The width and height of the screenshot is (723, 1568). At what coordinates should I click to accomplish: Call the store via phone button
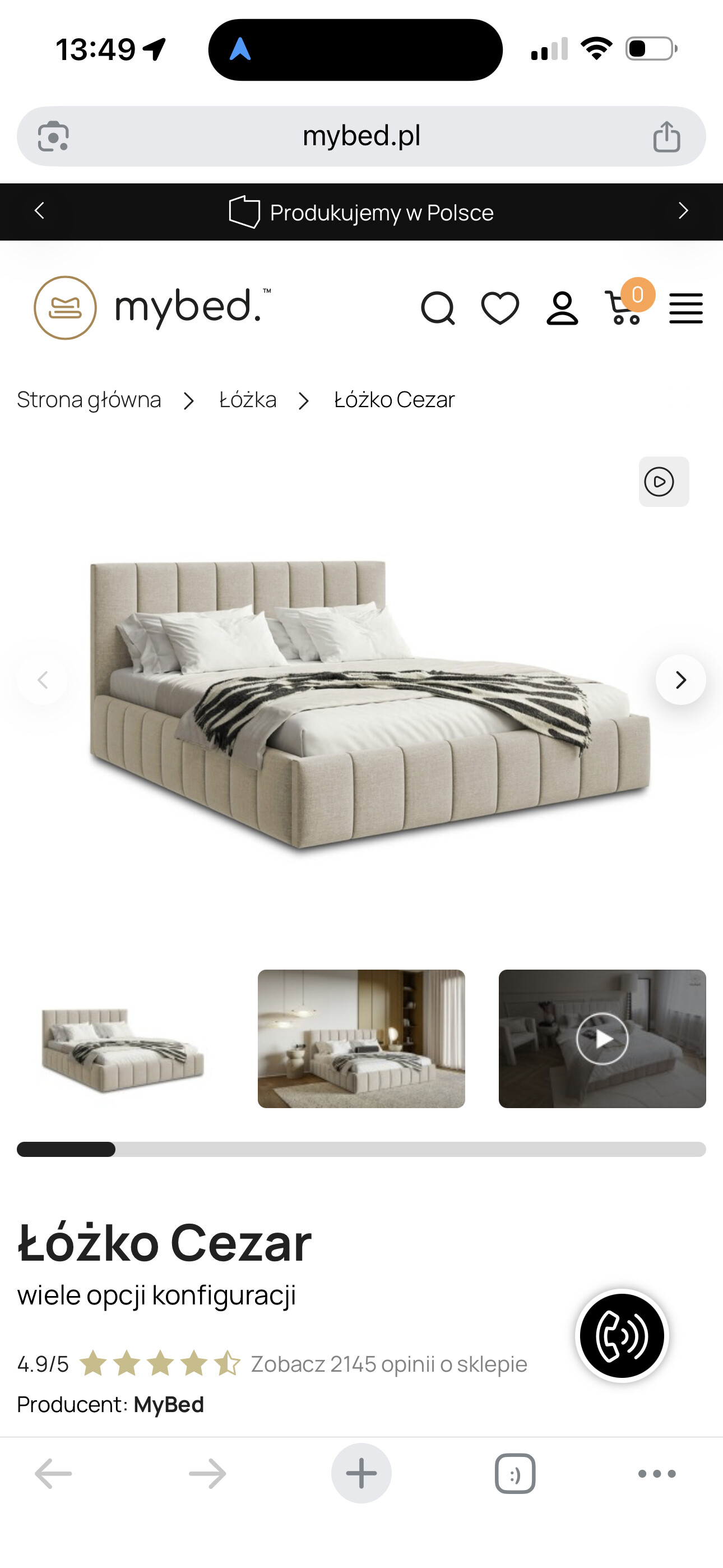pyautogui.click(x=622, y=1335)
